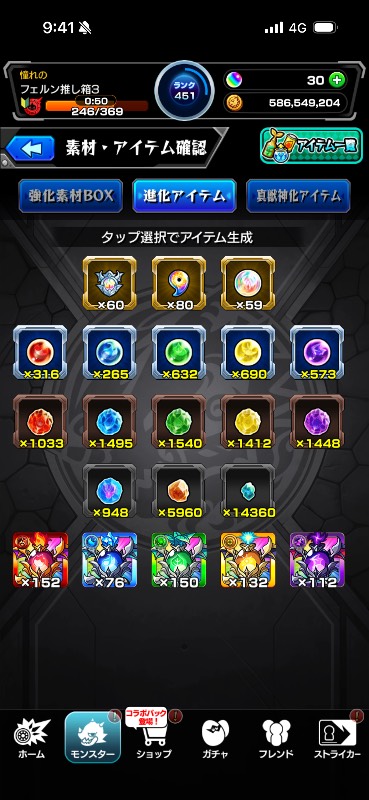This screenshot has width=369, height=800.
Task: Open the ストライカー tab
Action: click(337, 738)
